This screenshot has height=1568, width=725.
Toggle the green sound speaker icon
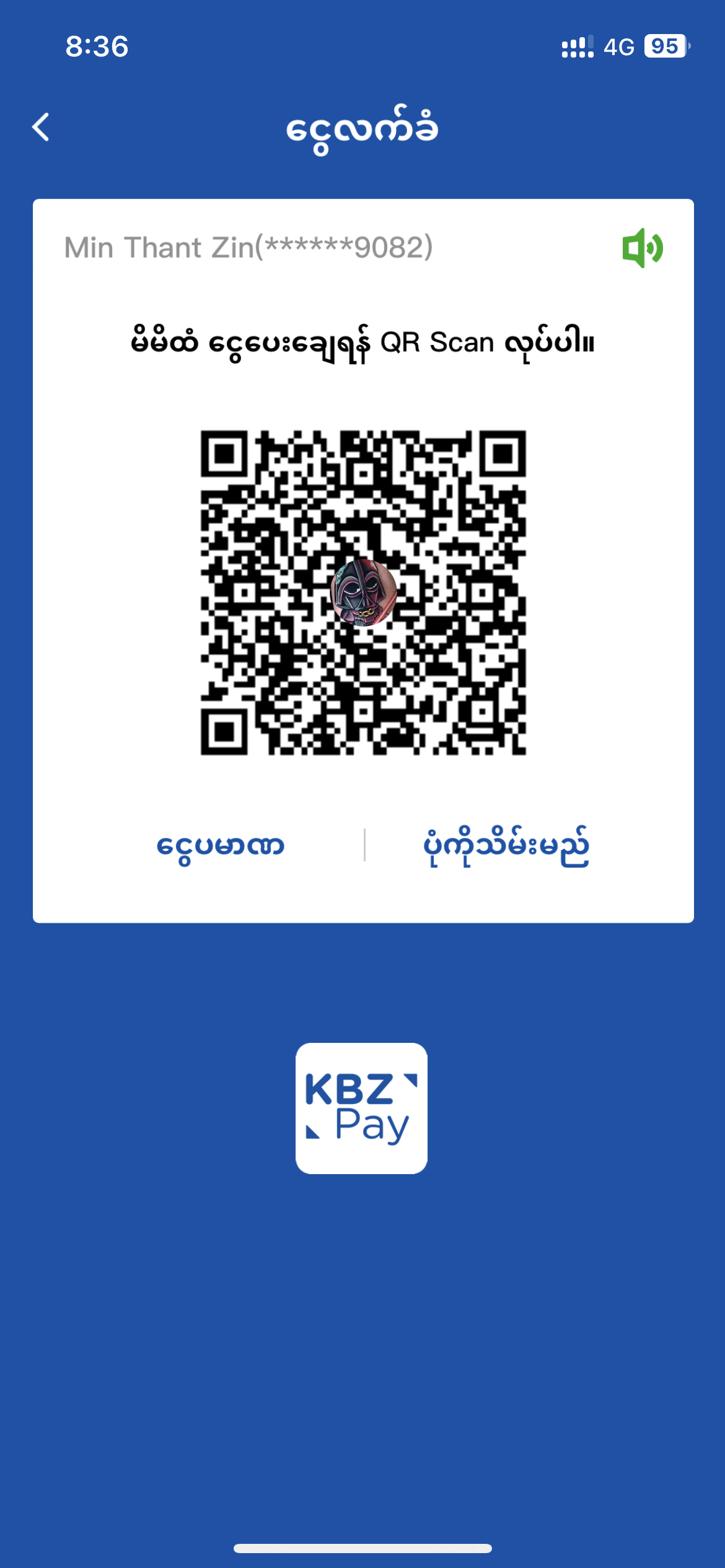(643, 248)
